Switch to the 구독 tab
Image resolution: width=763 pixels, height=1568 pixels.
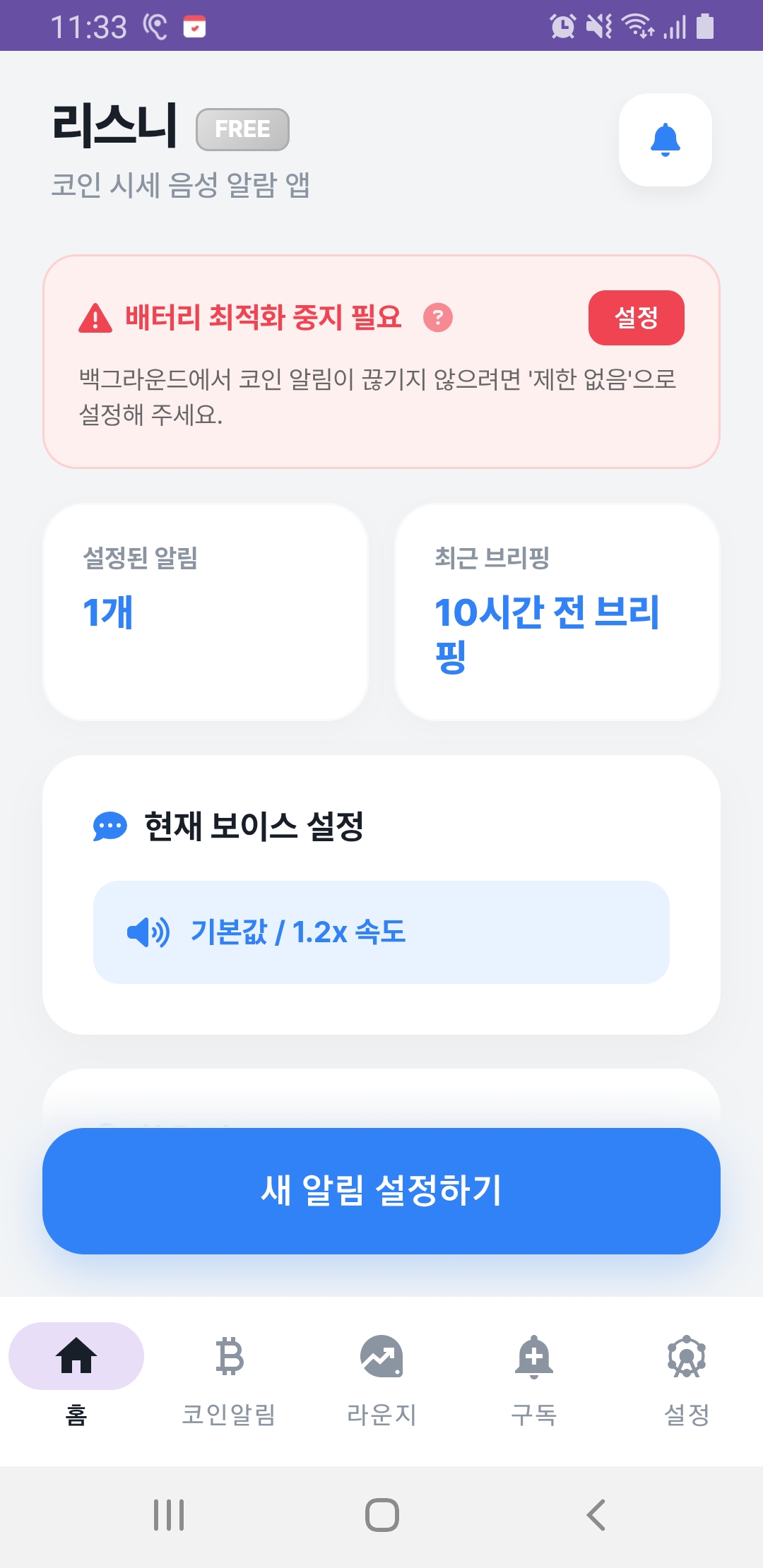click(534, 1377)
